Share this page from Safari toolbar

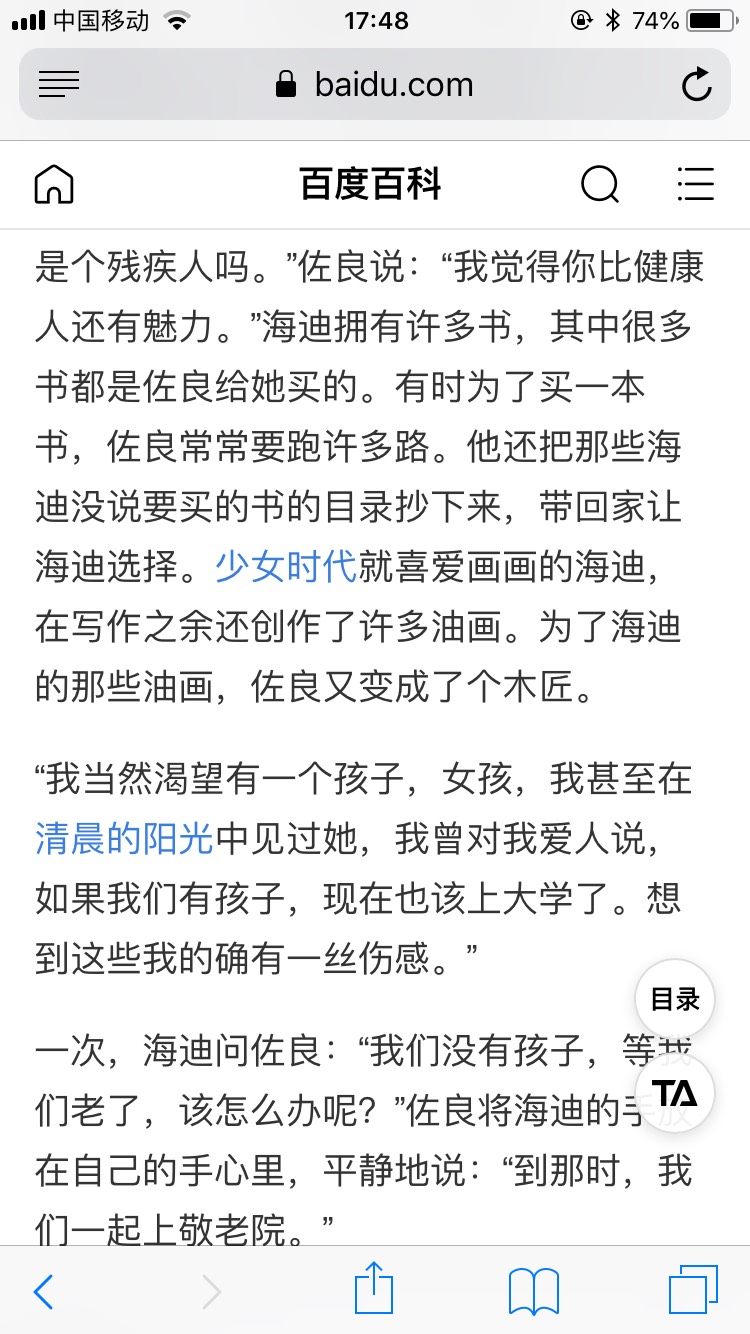[x=374, y=1289]
